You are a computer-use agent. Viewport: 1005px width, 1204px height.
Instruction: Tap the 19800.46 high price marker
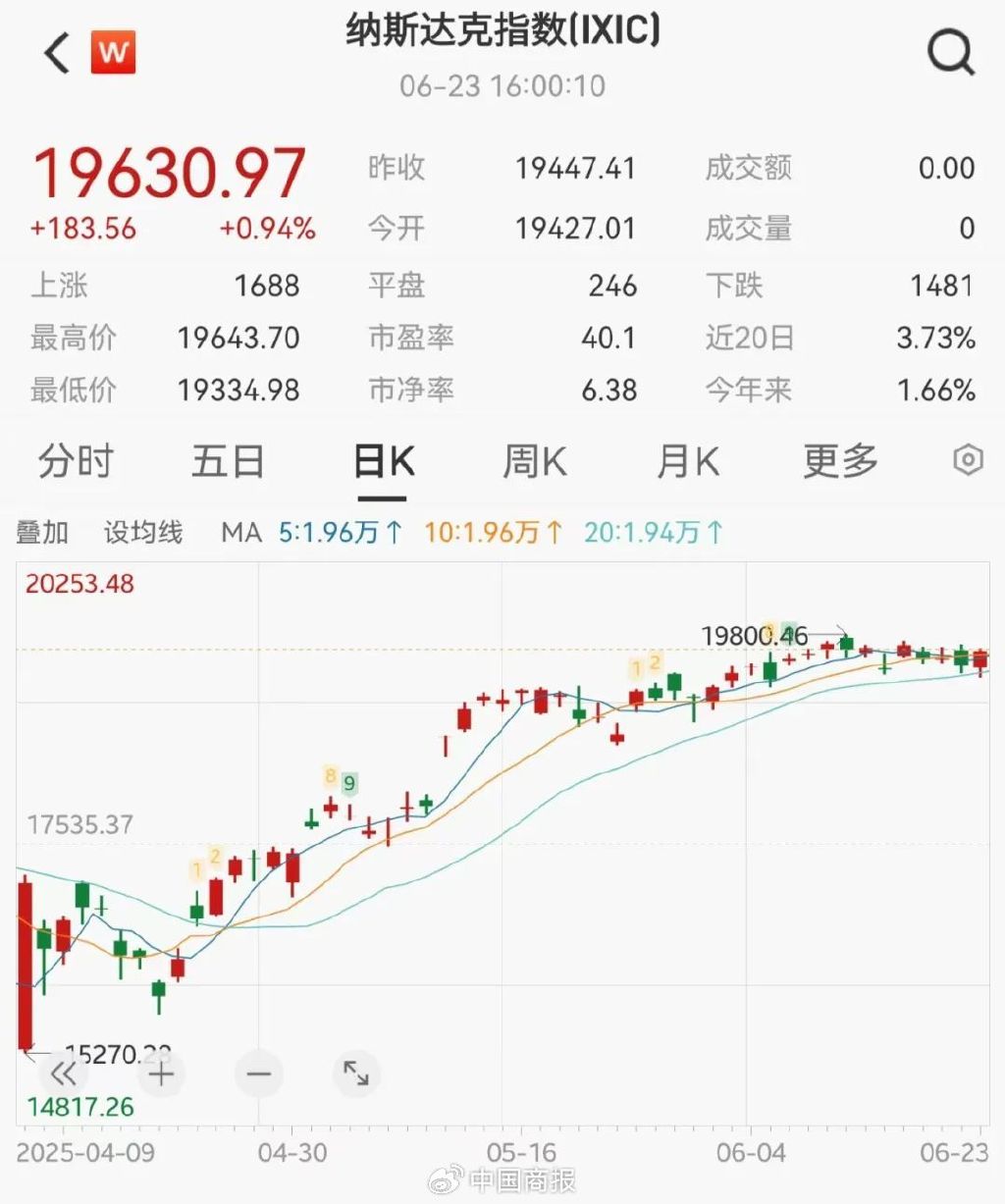point(754,636)
